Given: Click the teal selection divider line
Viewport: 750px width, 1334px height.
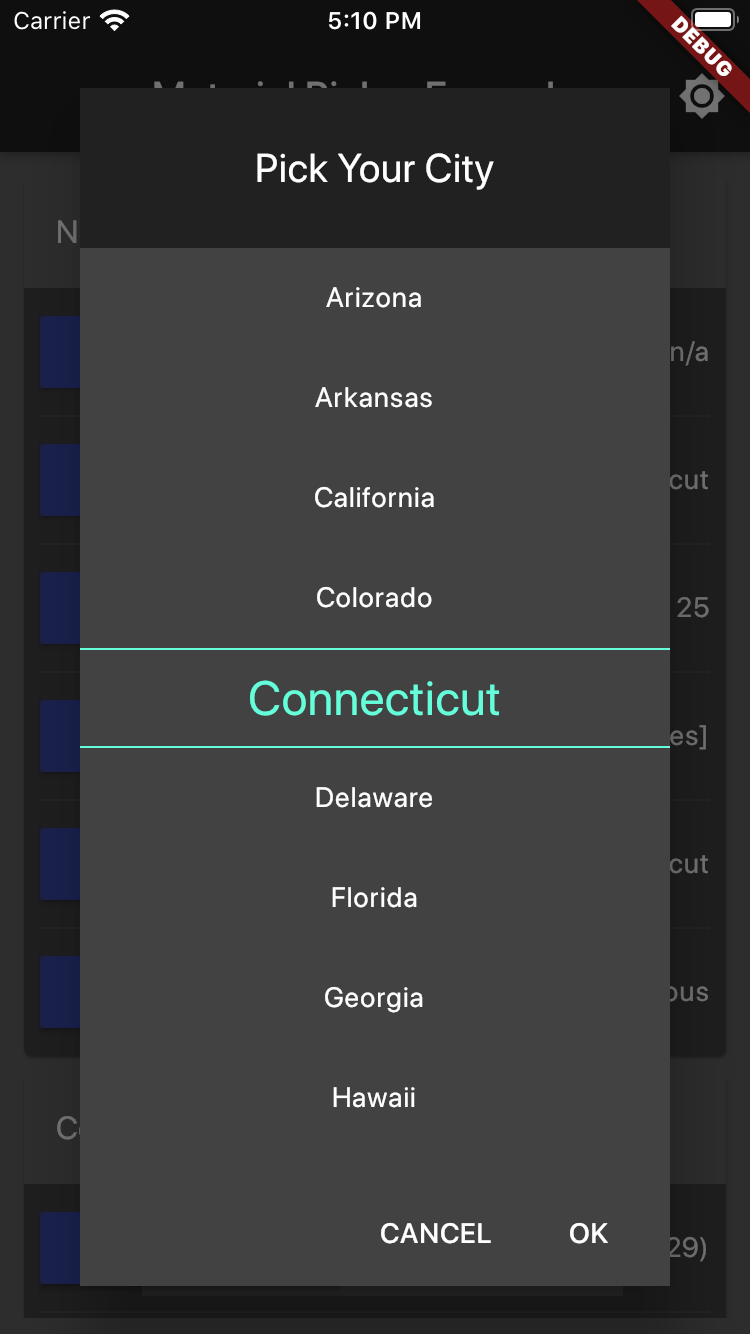Looking at the screenshot, I should (x=374, y=648).
